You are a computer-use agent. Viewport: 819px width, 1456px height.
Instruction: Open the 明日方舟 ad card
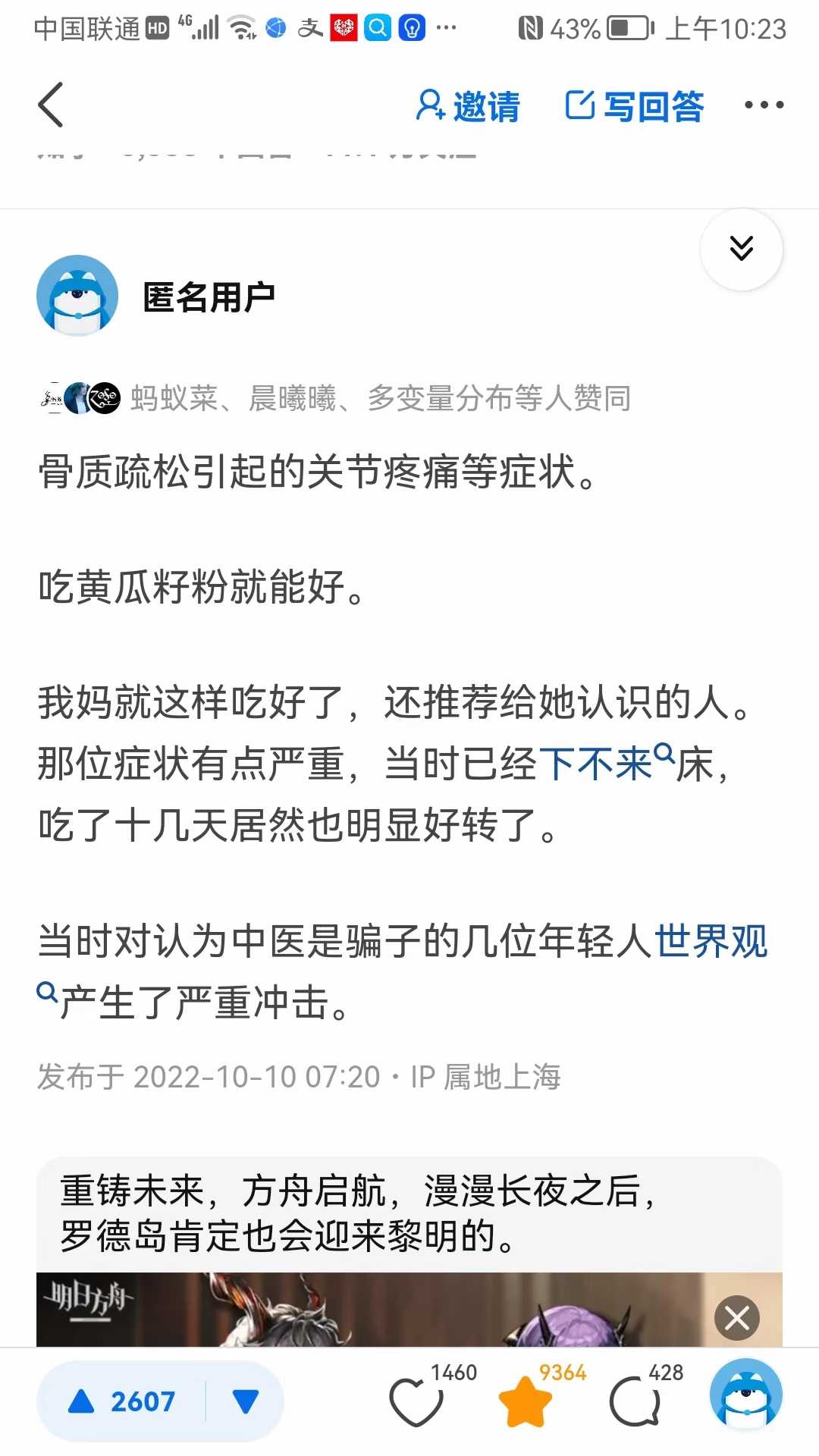click(x=409, y=1252)
